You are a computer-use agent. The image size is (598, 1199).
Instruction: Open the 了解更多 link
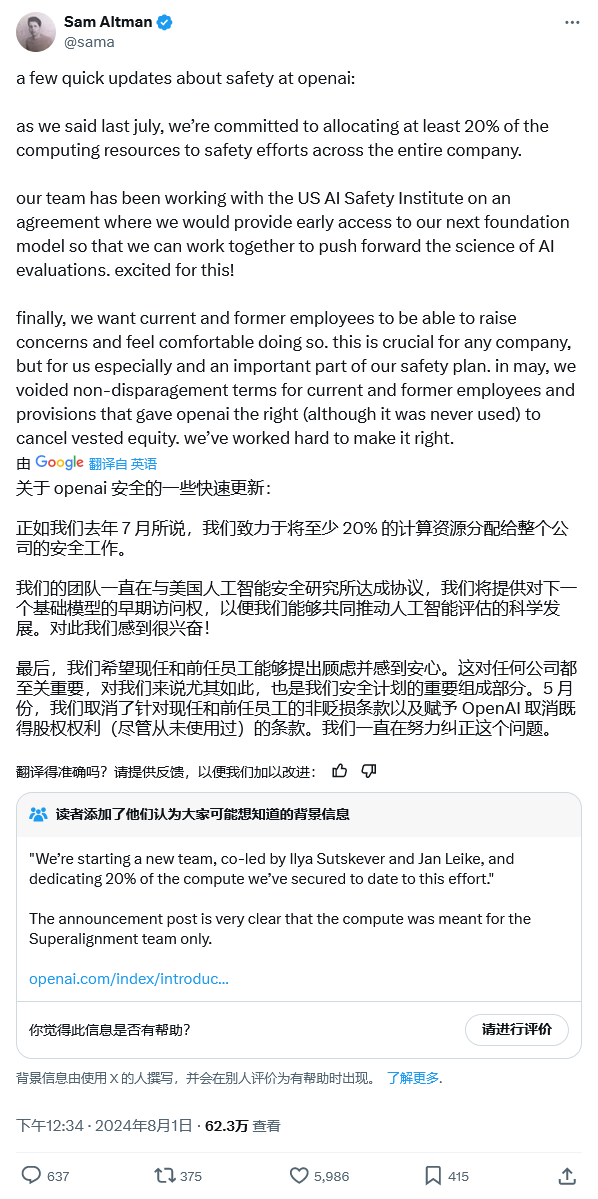coord(414,1078)
